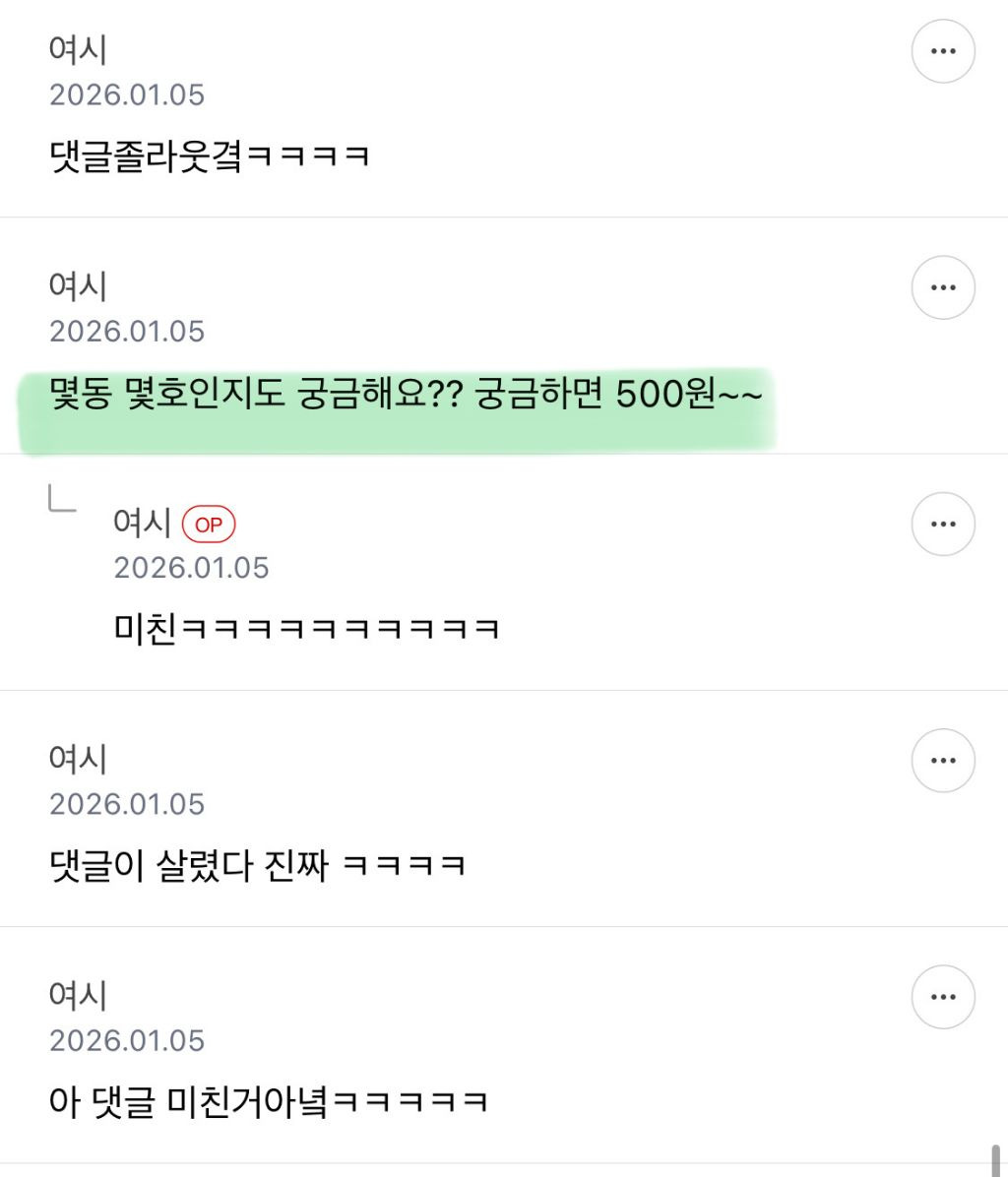
Task: Click the three-dot menu beside the highlighted comment
Action: coord(943,286)
